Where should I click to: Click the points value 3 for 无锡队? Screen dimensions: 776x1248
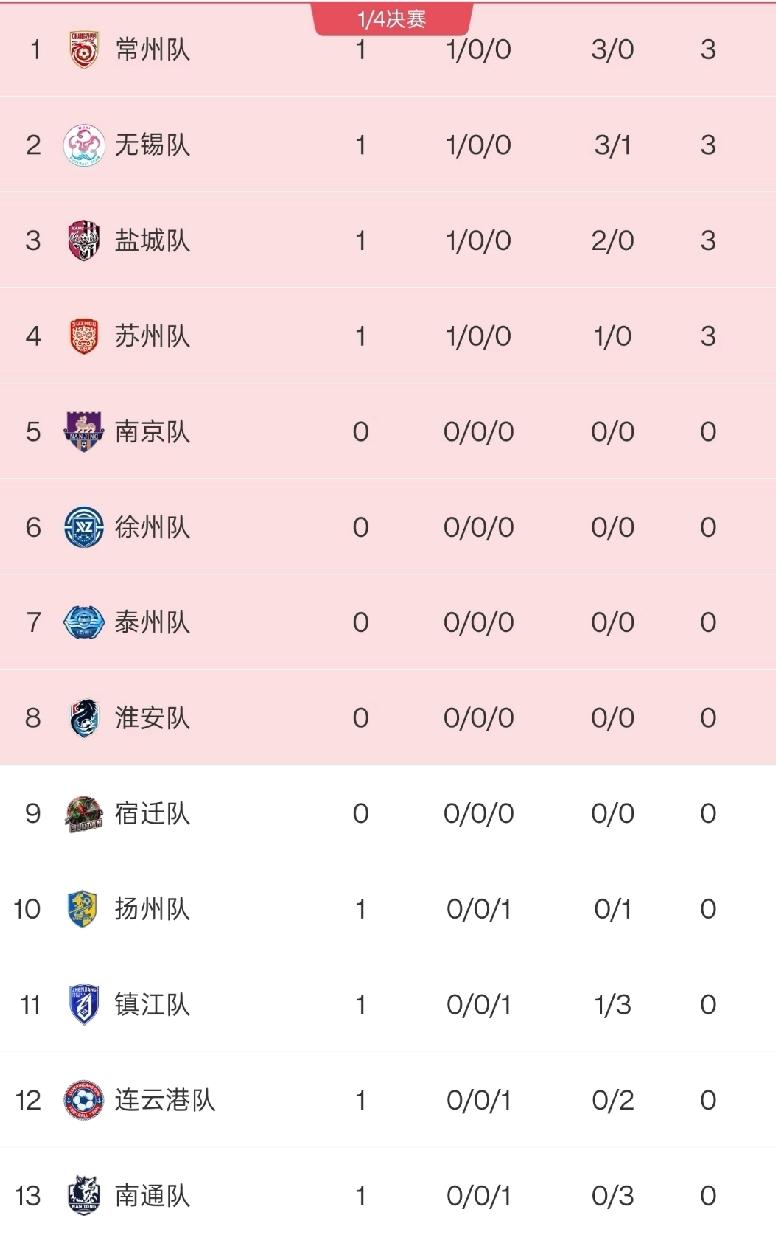tap(708, 144)
